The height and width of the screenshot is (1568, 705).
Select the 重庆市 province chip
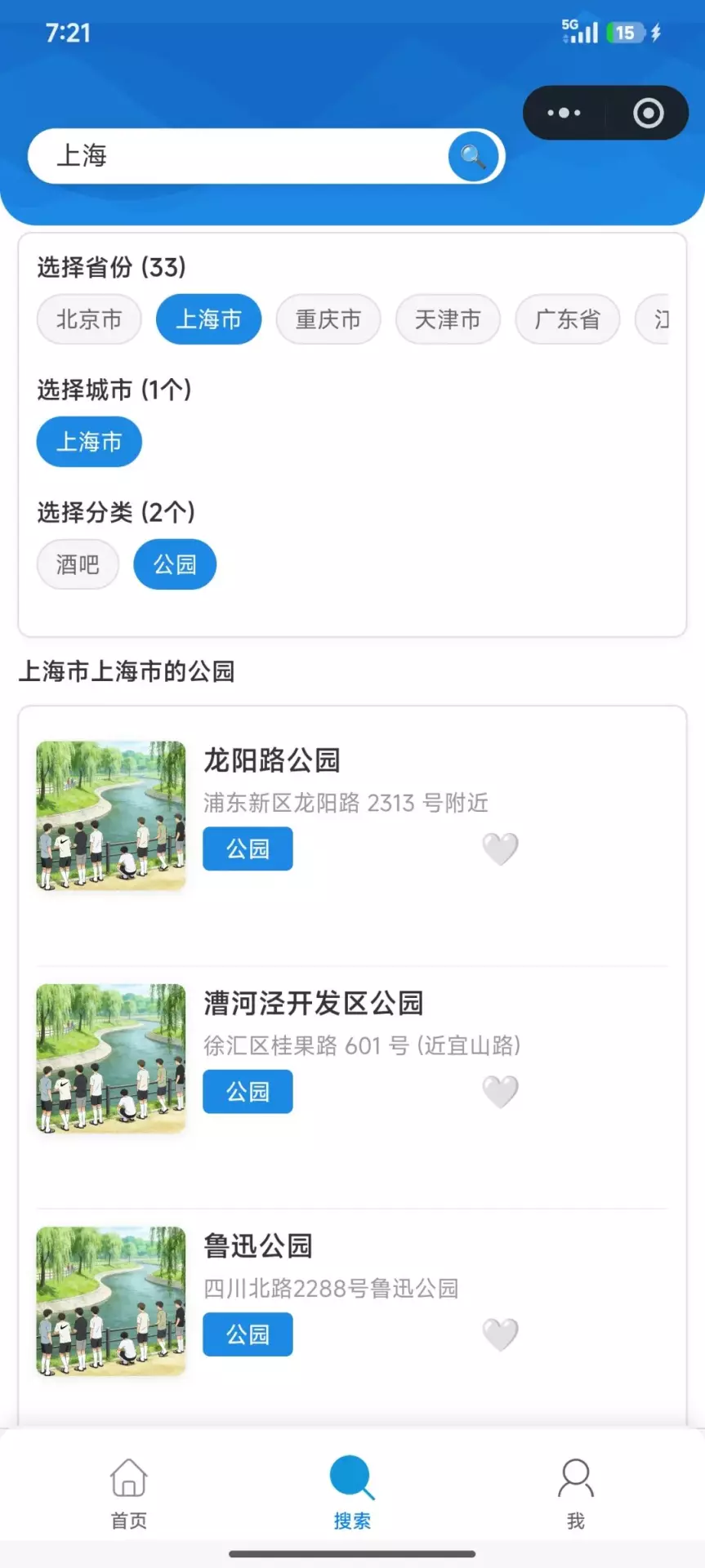coord(328,319)
